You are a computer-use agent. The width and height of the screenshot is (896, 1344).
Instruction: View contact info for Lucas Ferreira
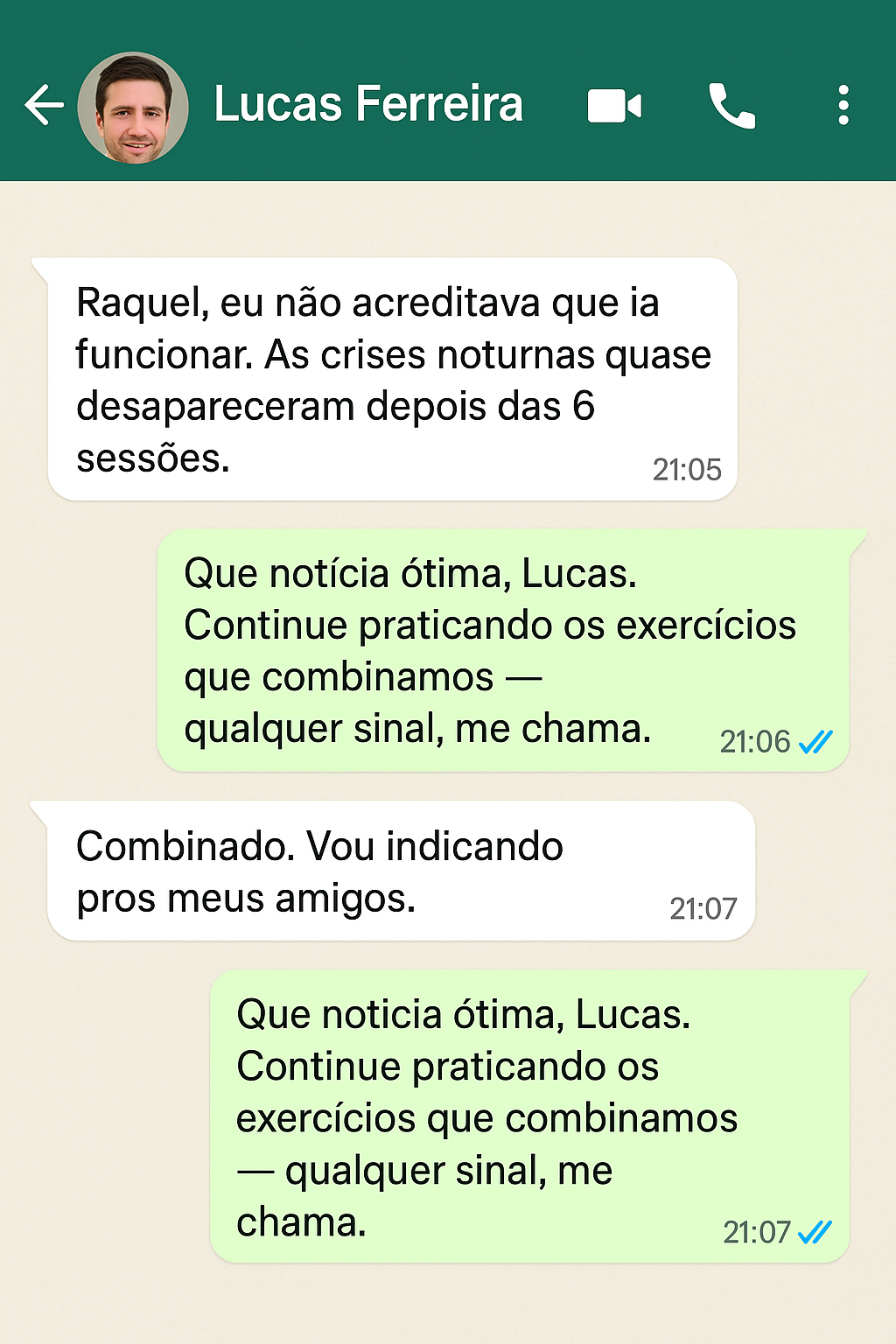click(x=367, y=105)
